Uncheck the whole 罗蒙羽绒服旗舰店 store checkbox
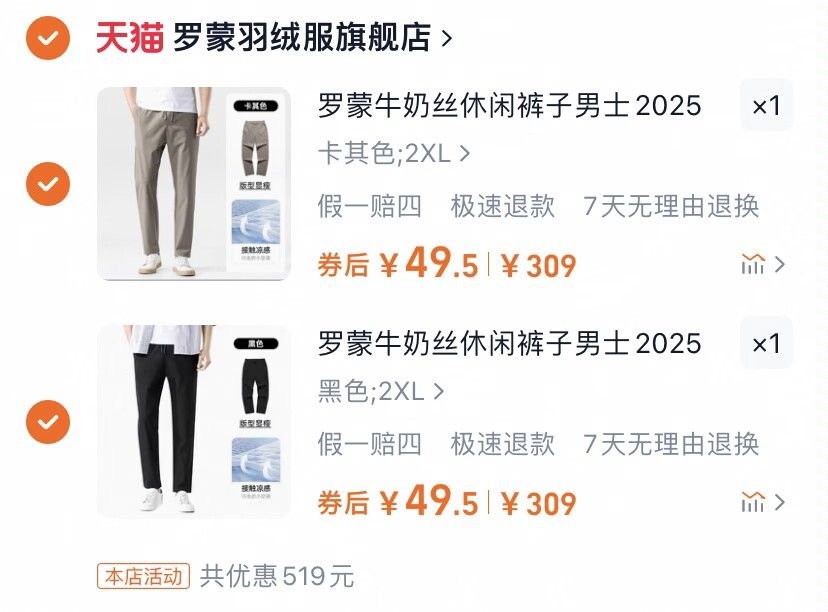828x612 pixels. tap(48, 38)
